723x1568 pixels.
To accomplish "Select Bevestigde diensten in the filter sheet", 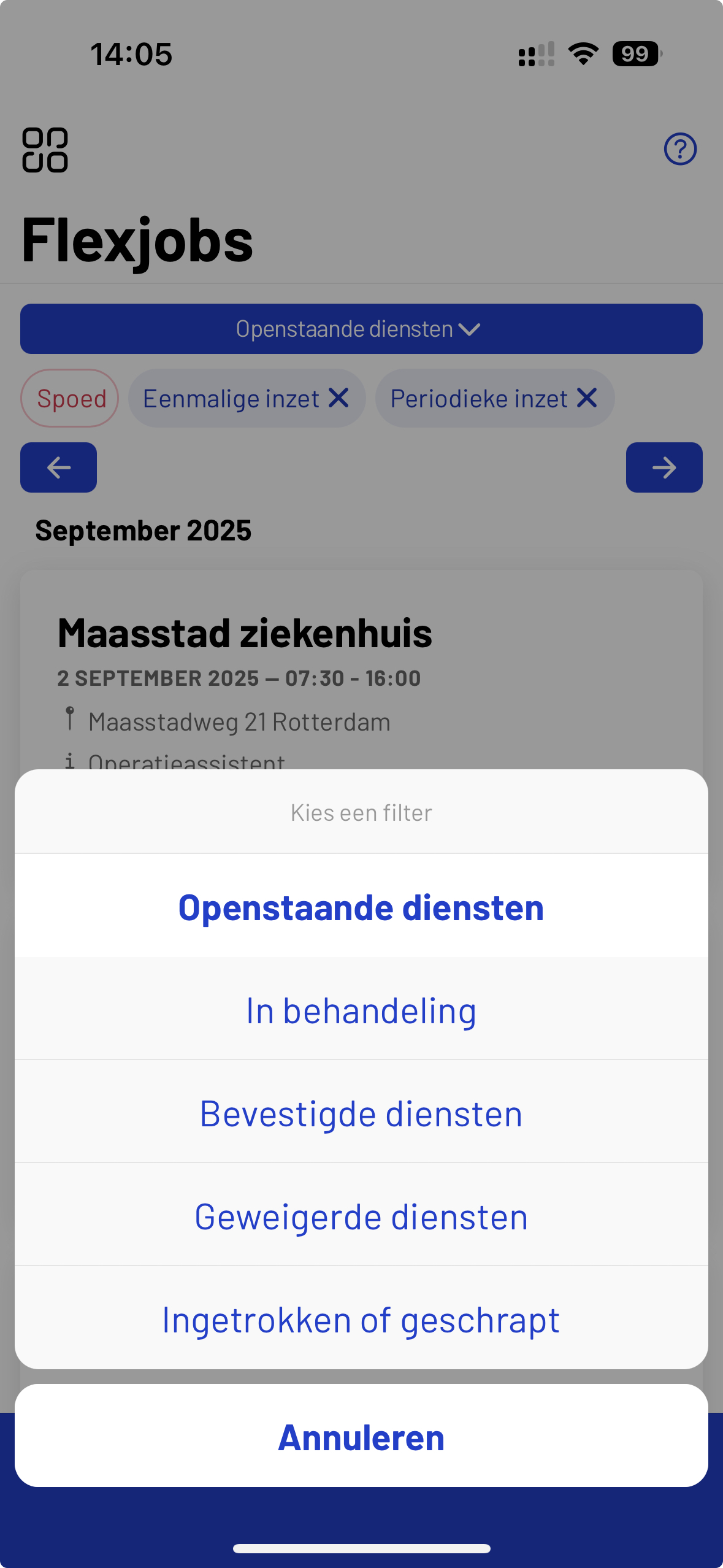I will 361,1112.
